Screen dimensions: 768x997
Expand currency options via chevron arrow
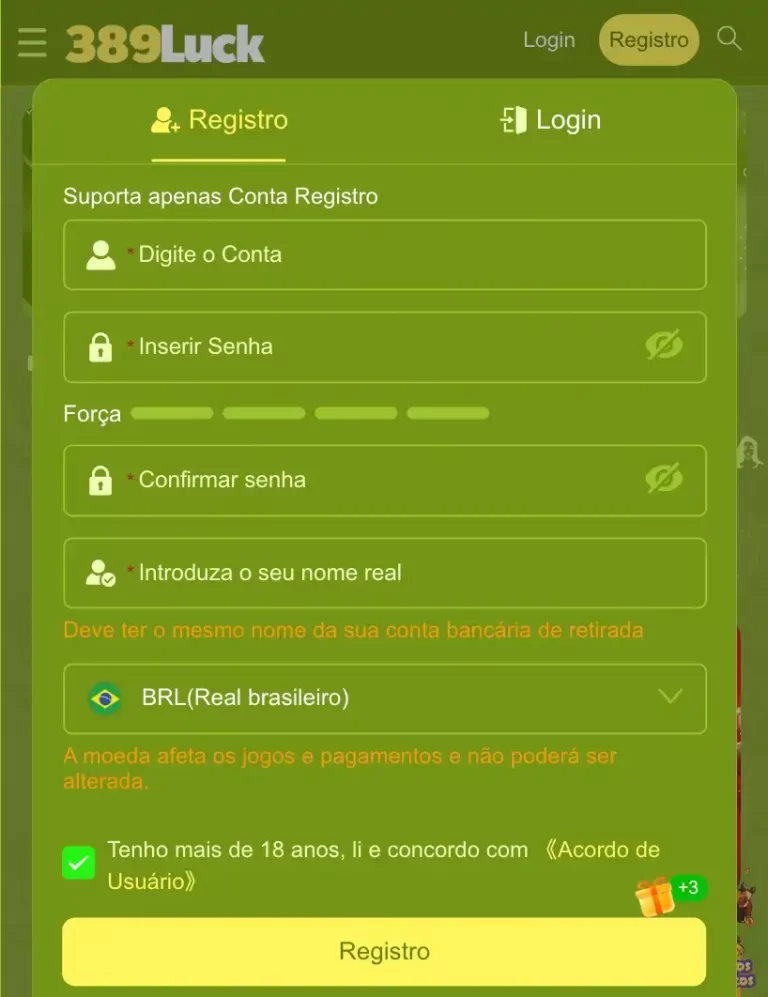[x=671, y=699]
